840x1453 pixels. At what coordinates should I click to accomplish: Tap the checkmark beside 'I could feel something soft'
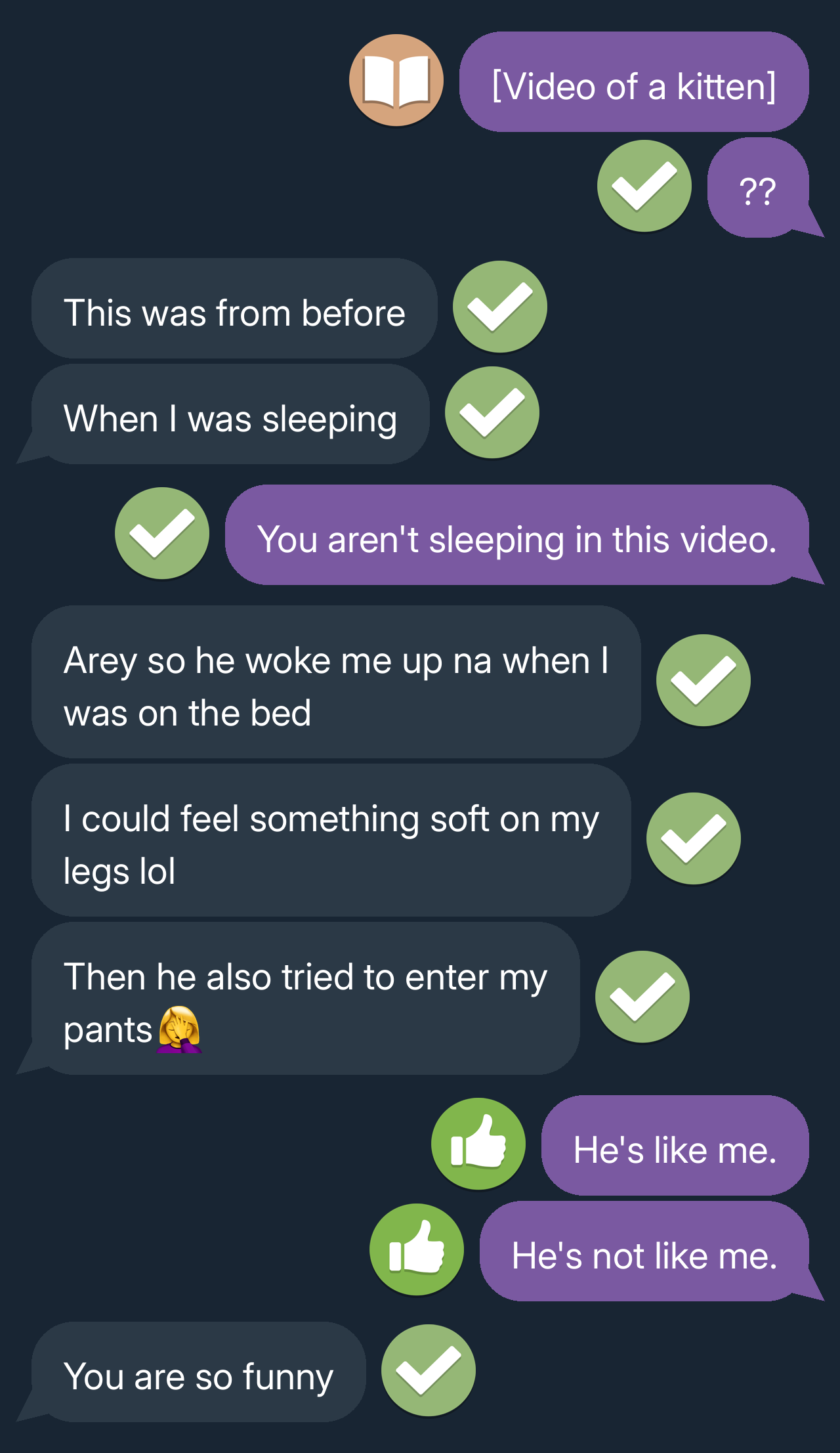[x=693, y=838]
